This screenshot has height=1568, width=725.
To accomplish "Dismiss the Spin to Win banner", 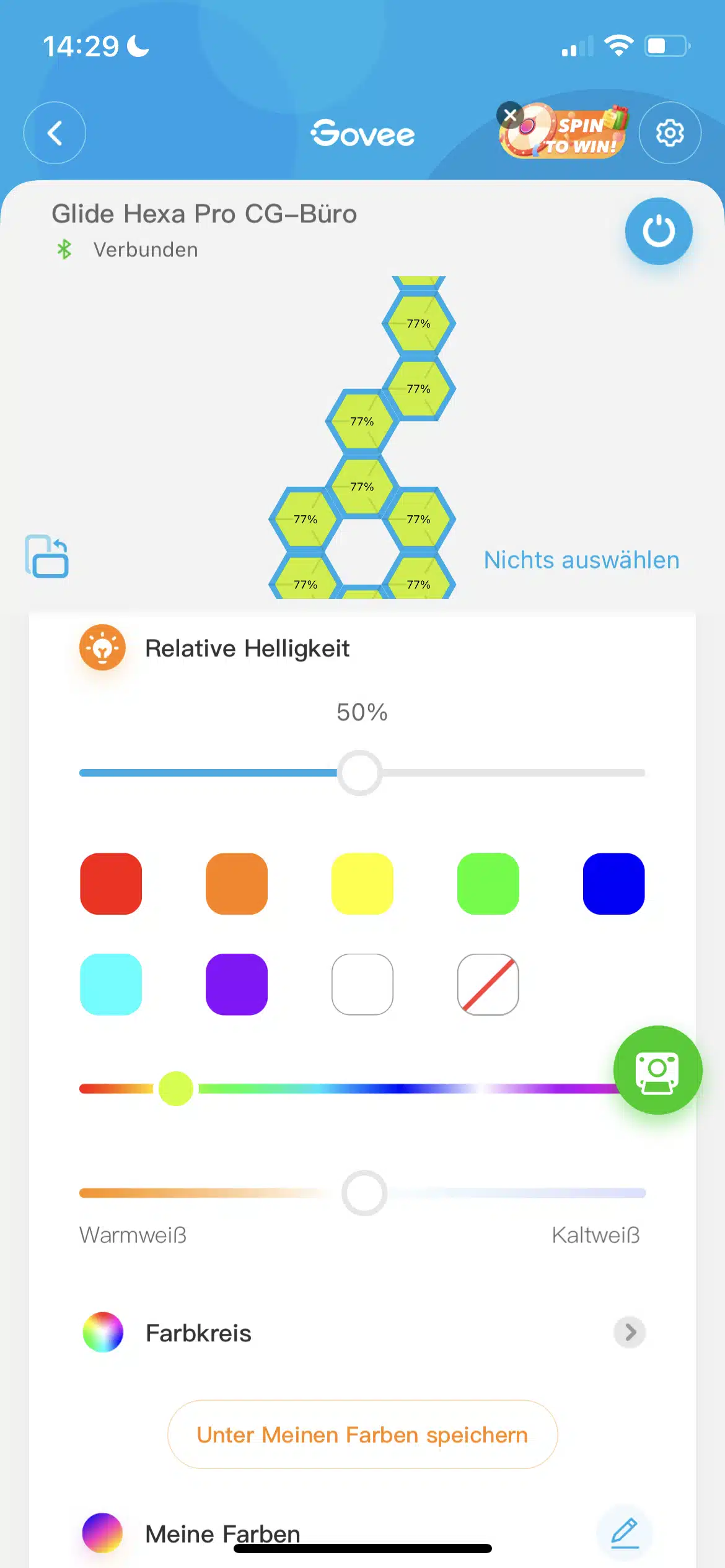I will coord(510,115).
